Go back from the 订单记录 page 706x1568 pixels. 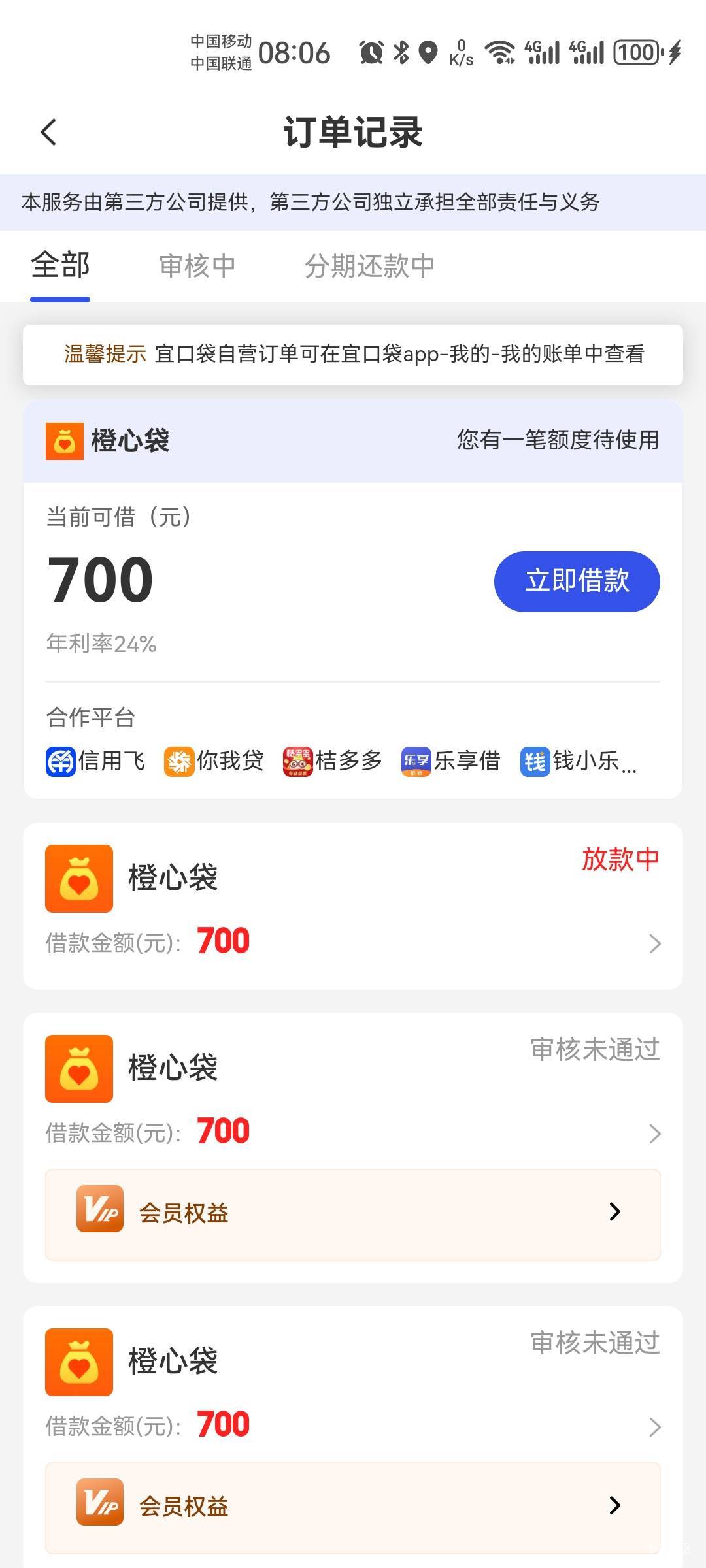(48, 133)
